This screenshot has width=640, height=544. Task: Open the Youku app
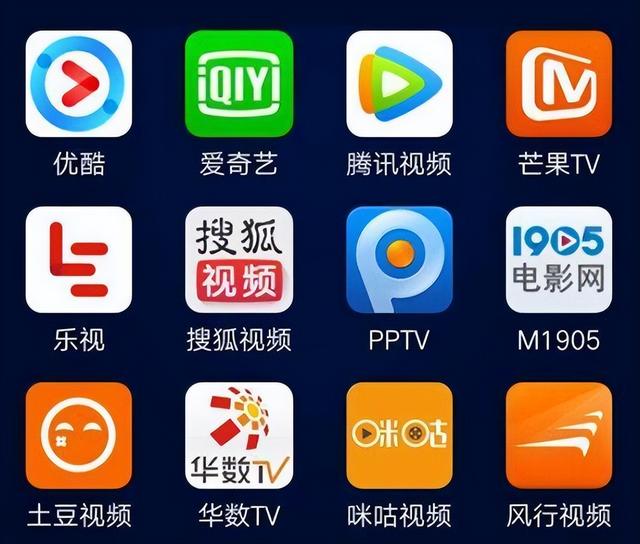pos(79,84)
